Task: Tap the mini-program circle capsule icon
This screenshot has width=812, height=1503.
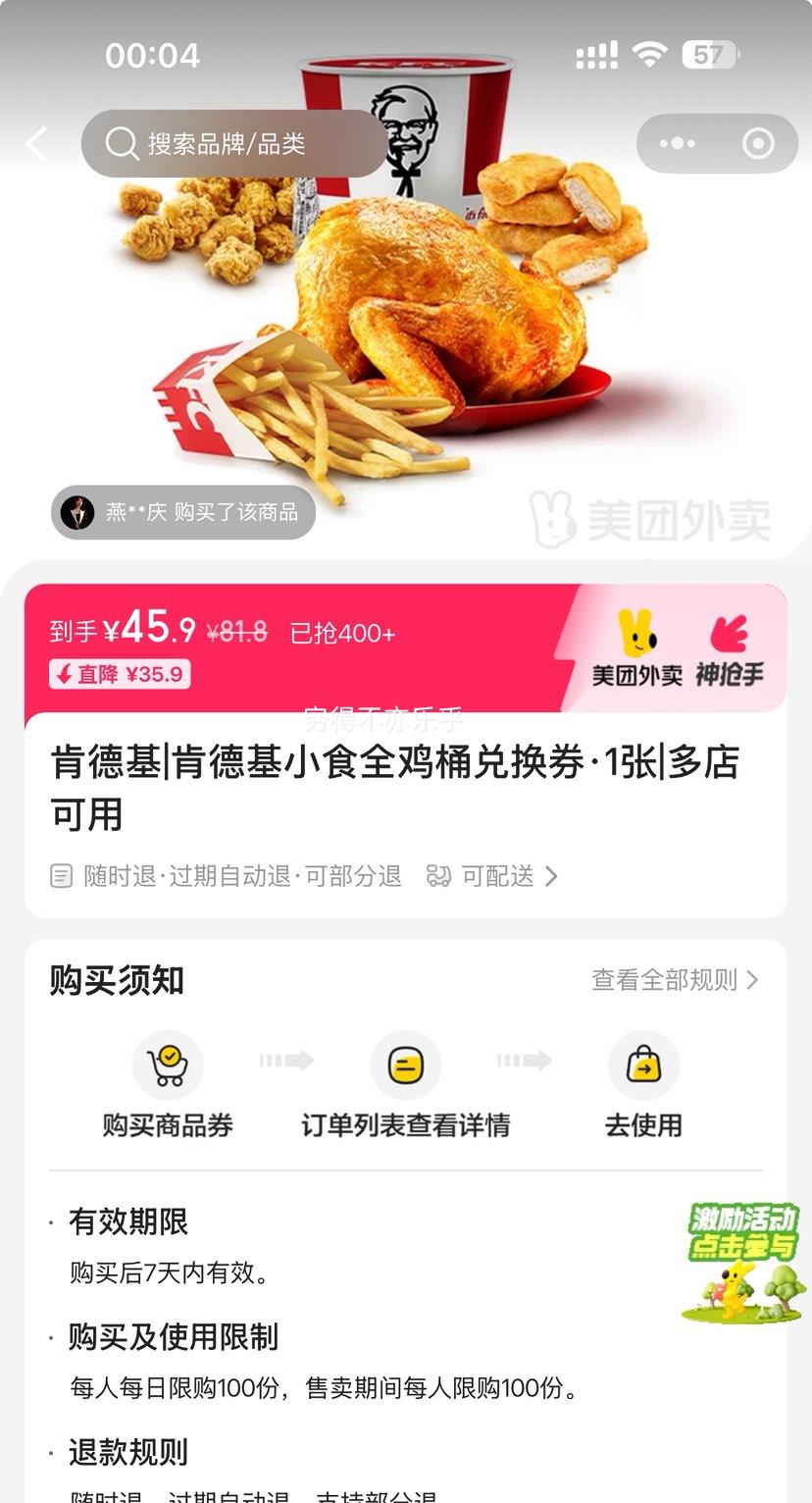Action: pos(756,143)
